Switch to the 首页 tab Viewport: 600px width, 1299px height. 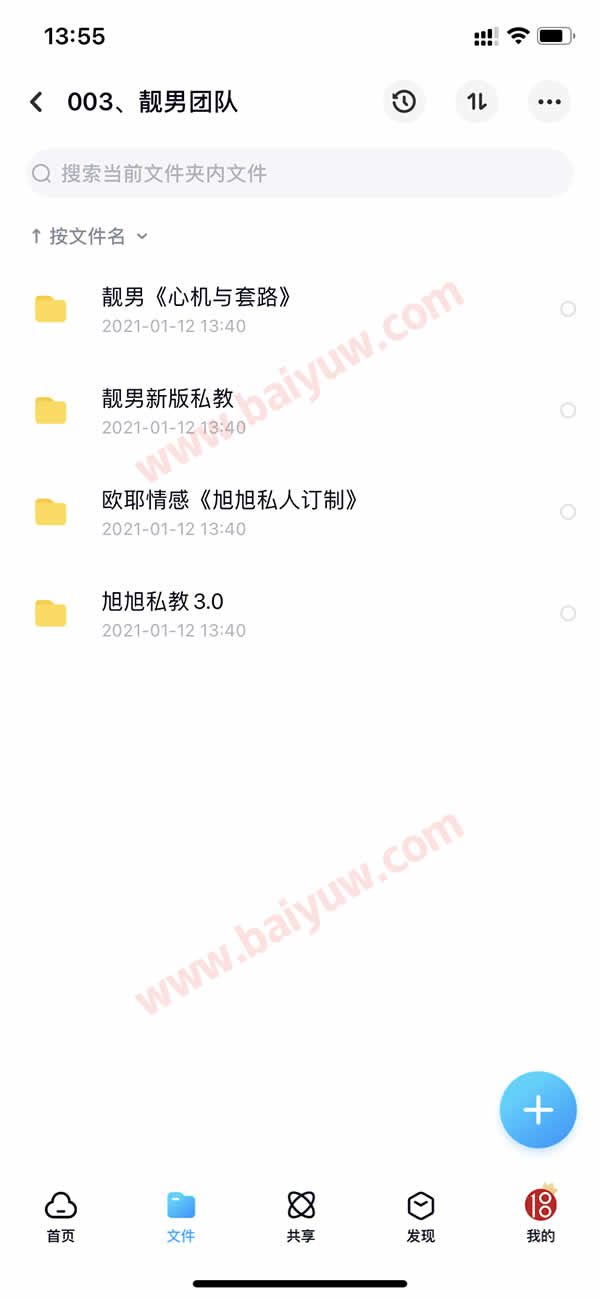61,1216
